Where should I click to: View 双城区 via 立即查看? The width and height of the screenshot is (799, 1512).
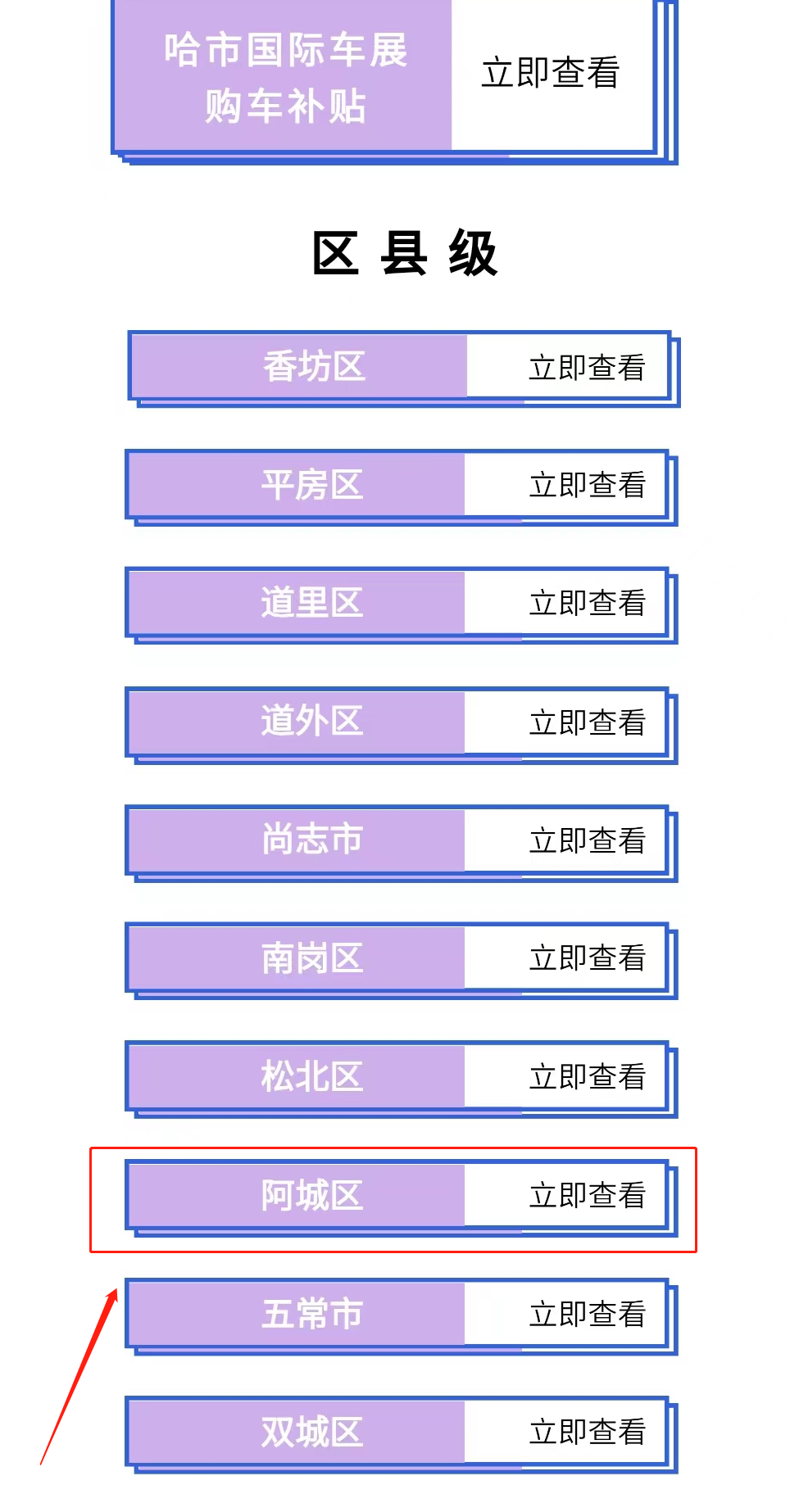[x=586, y=1432]
